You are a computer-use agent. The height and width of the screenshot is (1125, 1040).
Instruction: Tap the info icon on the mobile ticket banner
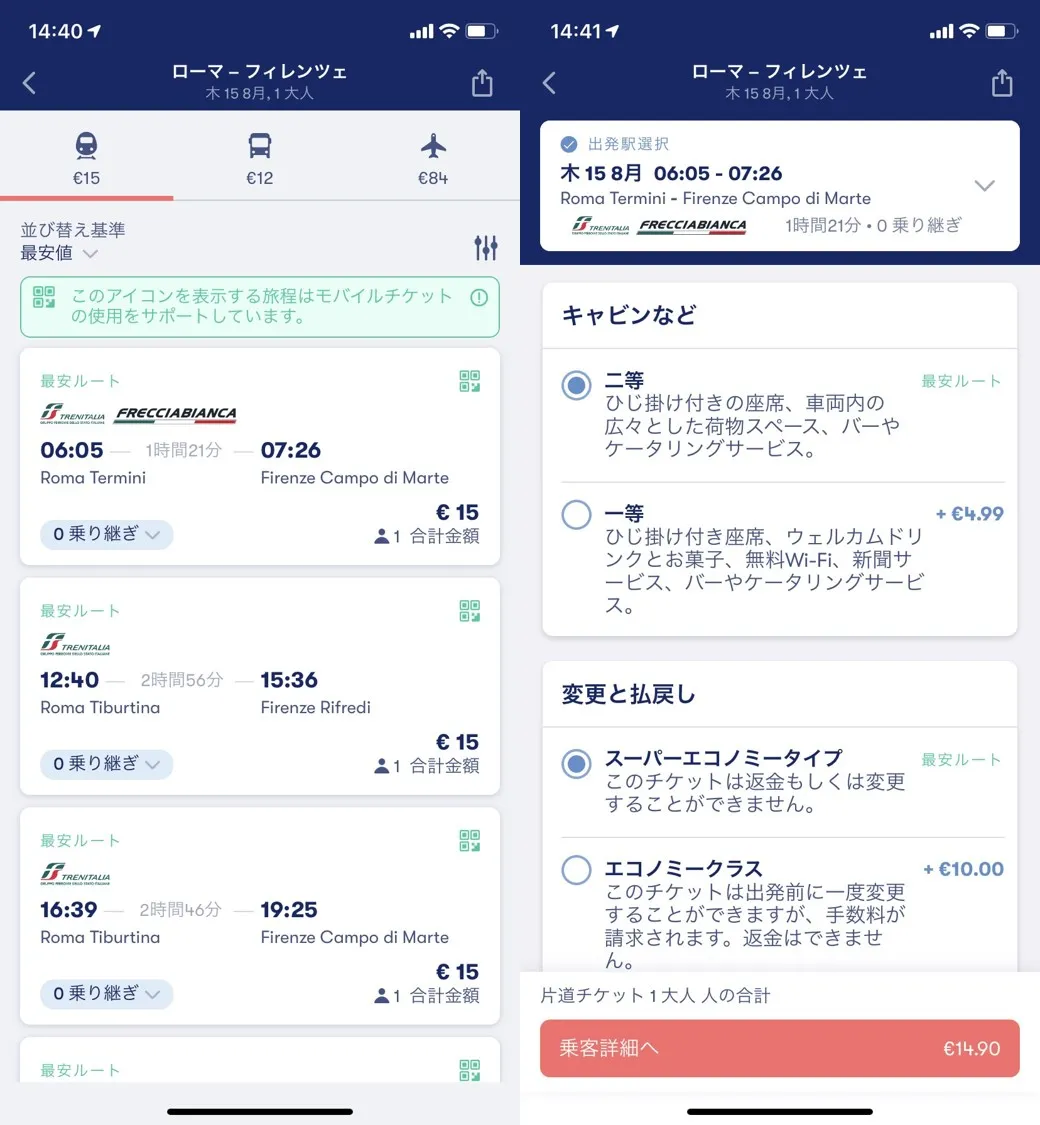pyautogui.click(x=479, y=297)
